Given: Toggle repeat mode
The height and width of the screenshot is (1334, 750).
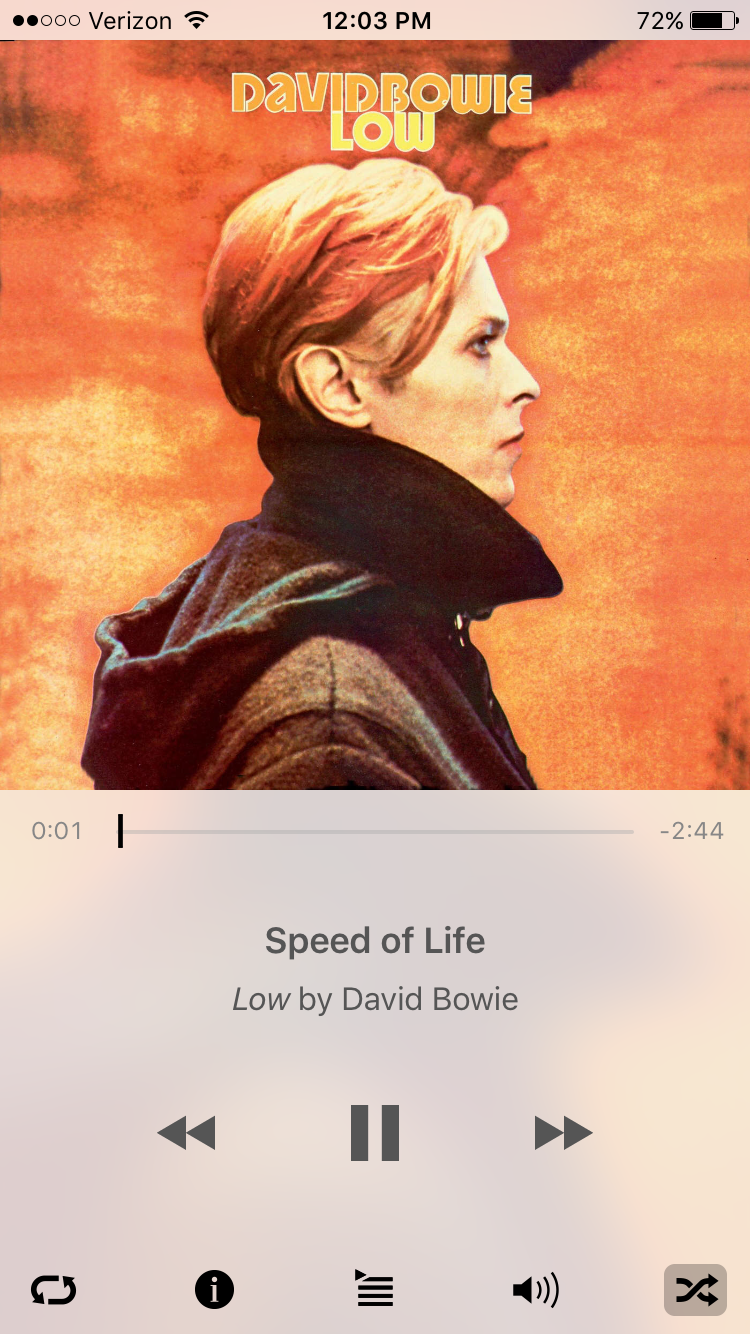Looking at the screenshot, I should tap(54, 1290).
